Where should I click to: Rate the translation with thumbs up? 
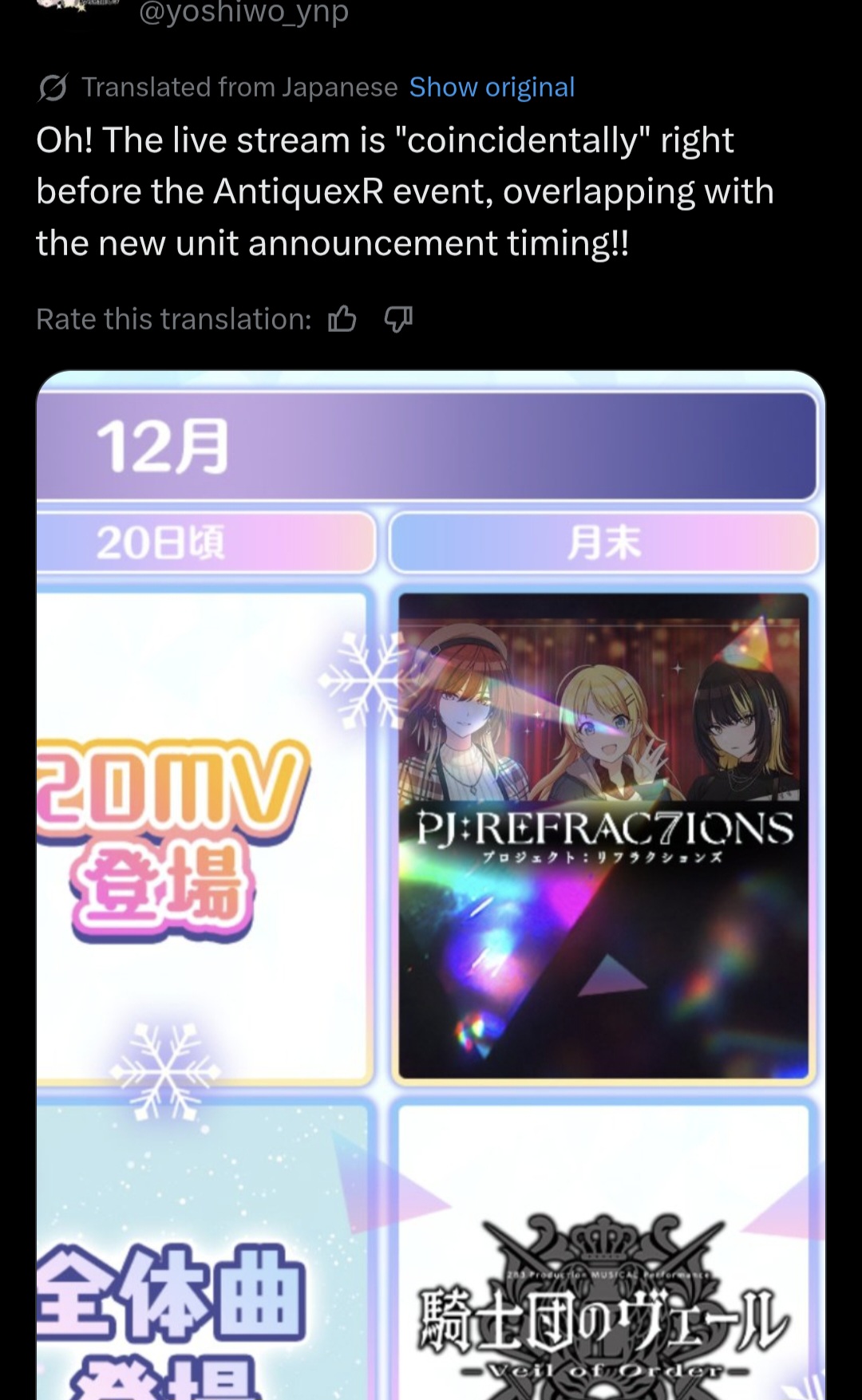coord(342,319)
